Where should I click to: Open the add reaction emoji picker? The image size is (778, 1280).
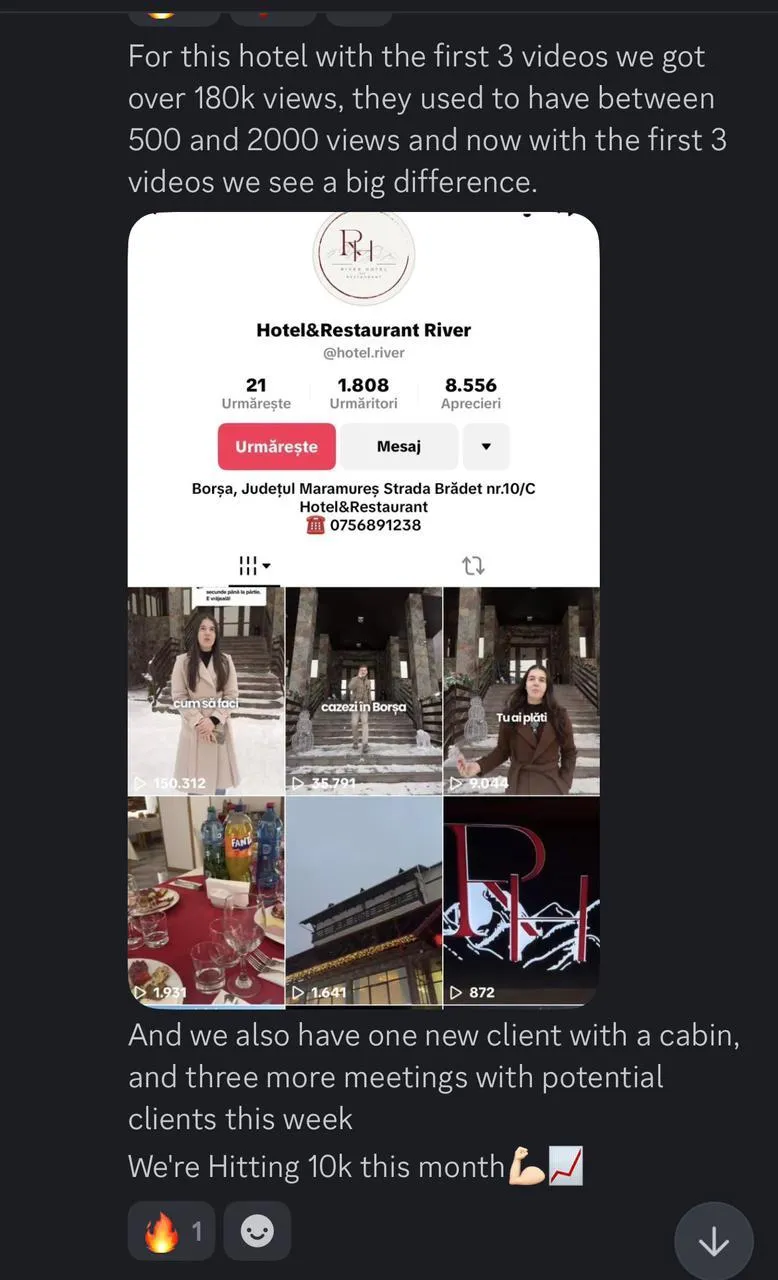point(257,1230)
